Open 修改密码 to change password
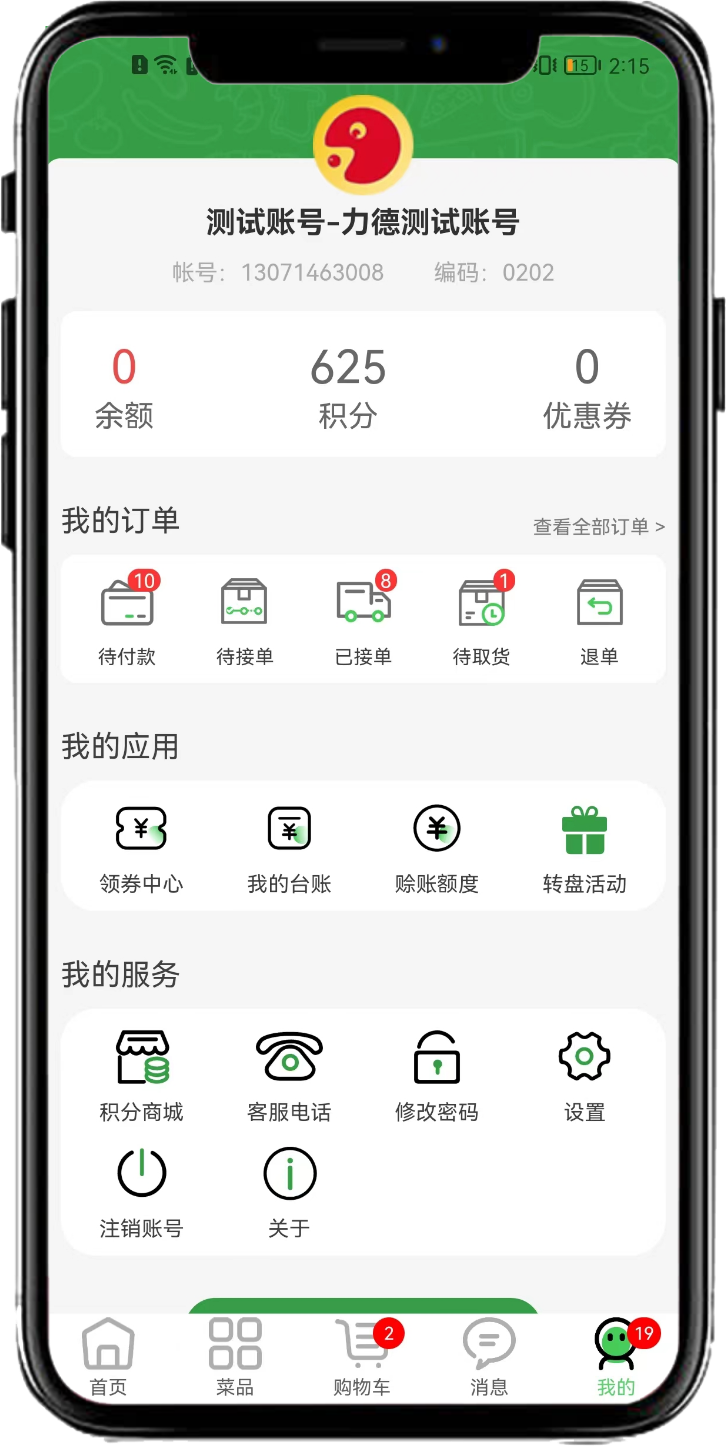The height and width of the screenshot is (1446, 726). 437,1075
